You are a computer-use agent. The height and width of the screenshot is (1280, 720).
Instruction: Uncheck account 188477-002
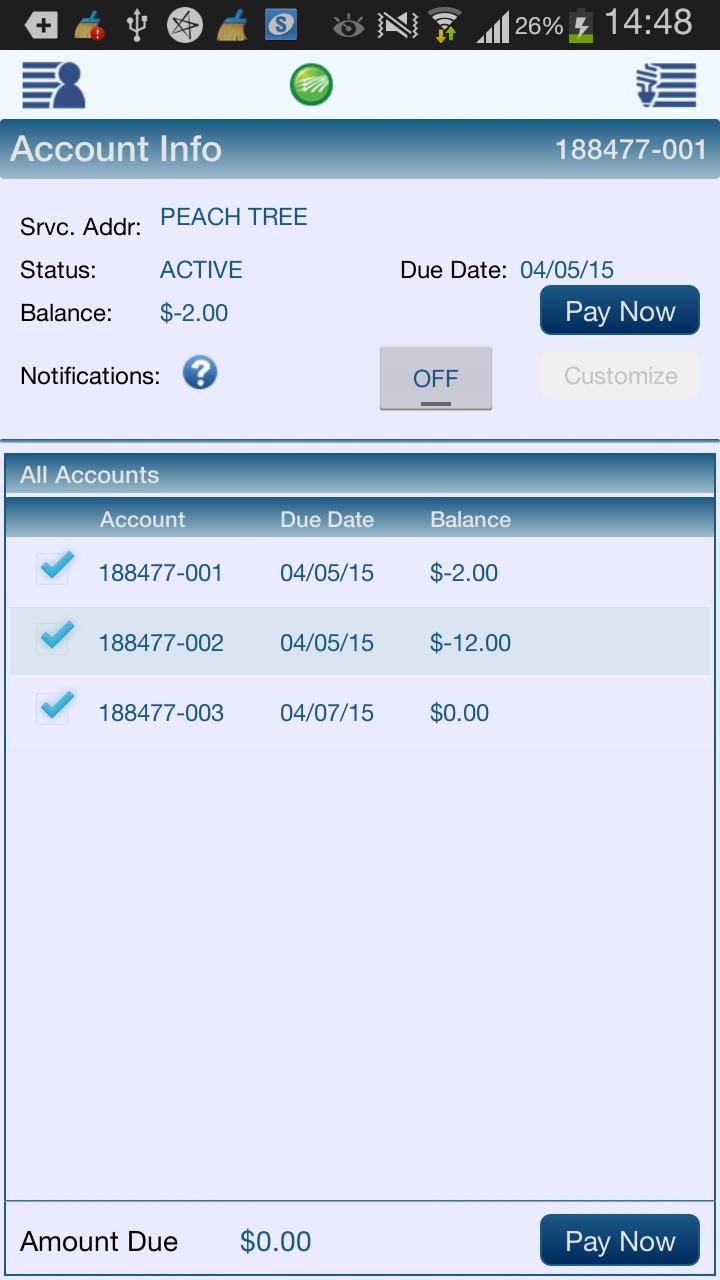click(54, 638)
